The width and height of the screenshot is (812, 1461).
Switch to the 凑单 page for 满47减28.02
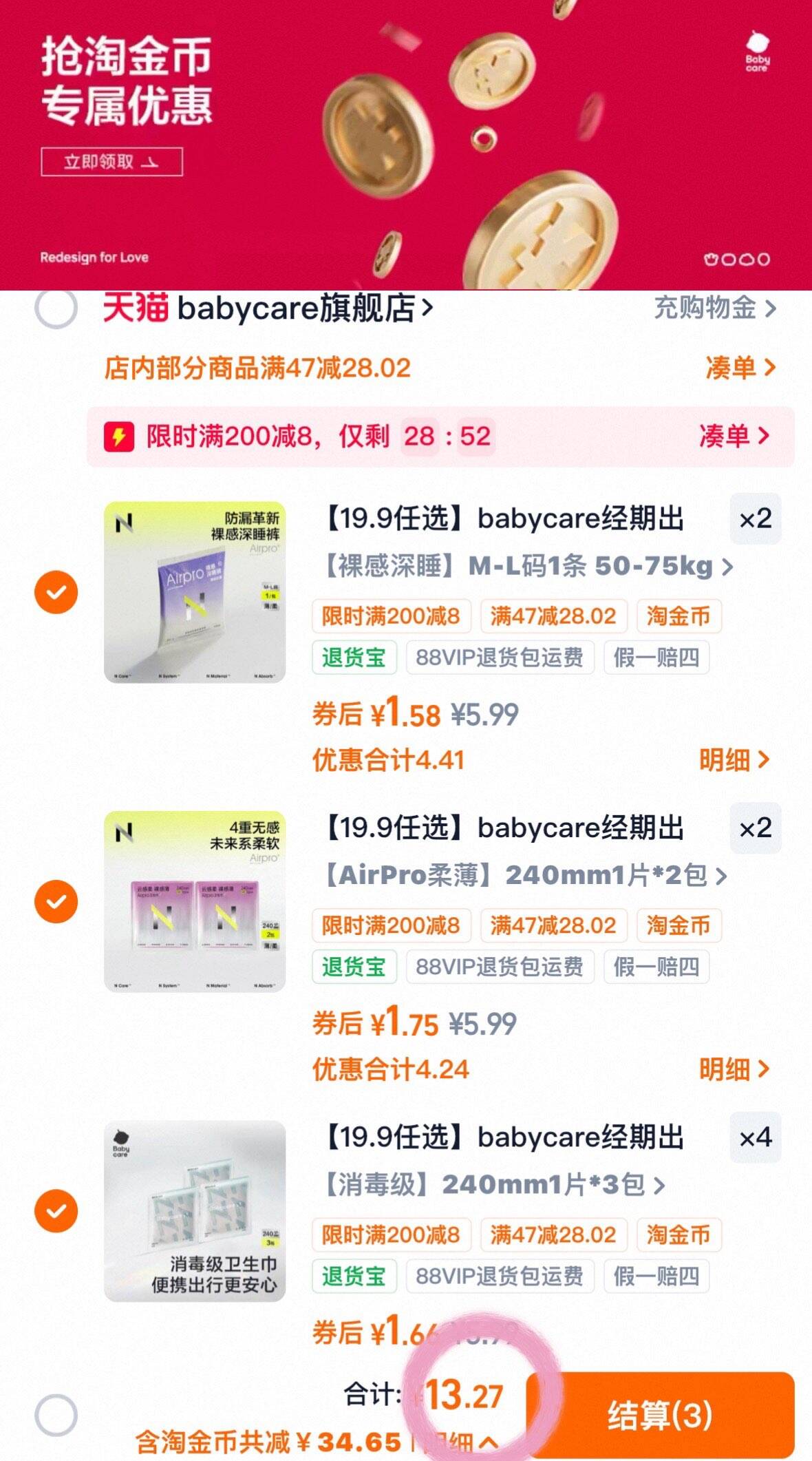click(738, 367)
